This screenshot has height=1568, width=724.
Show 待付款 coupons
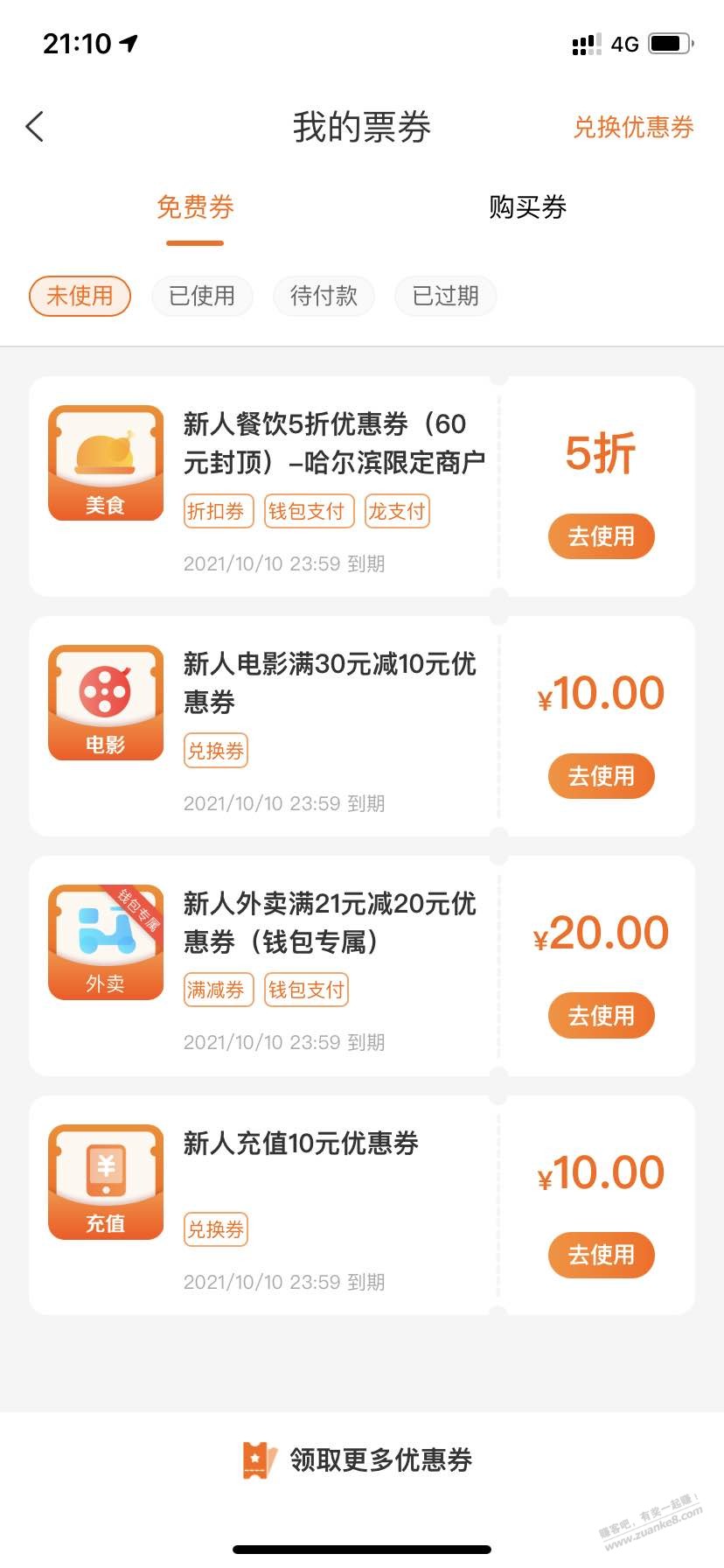tap(324, 296)
